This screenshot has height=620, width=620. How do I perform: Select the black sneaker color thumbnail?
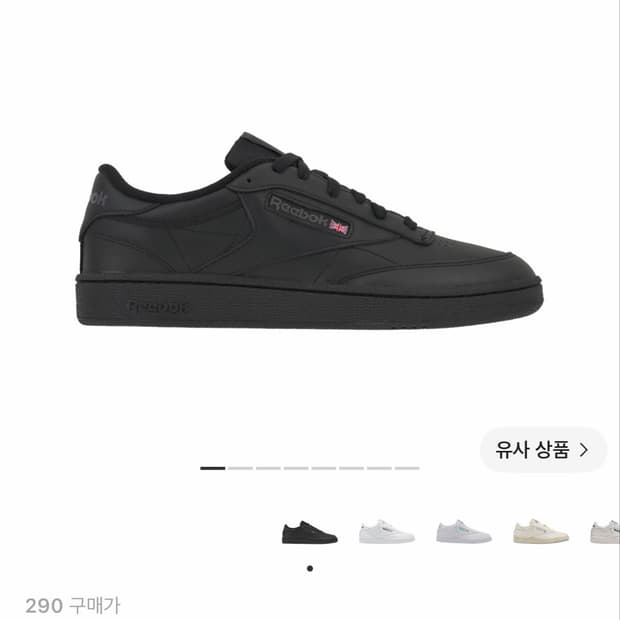click(310, 532)
